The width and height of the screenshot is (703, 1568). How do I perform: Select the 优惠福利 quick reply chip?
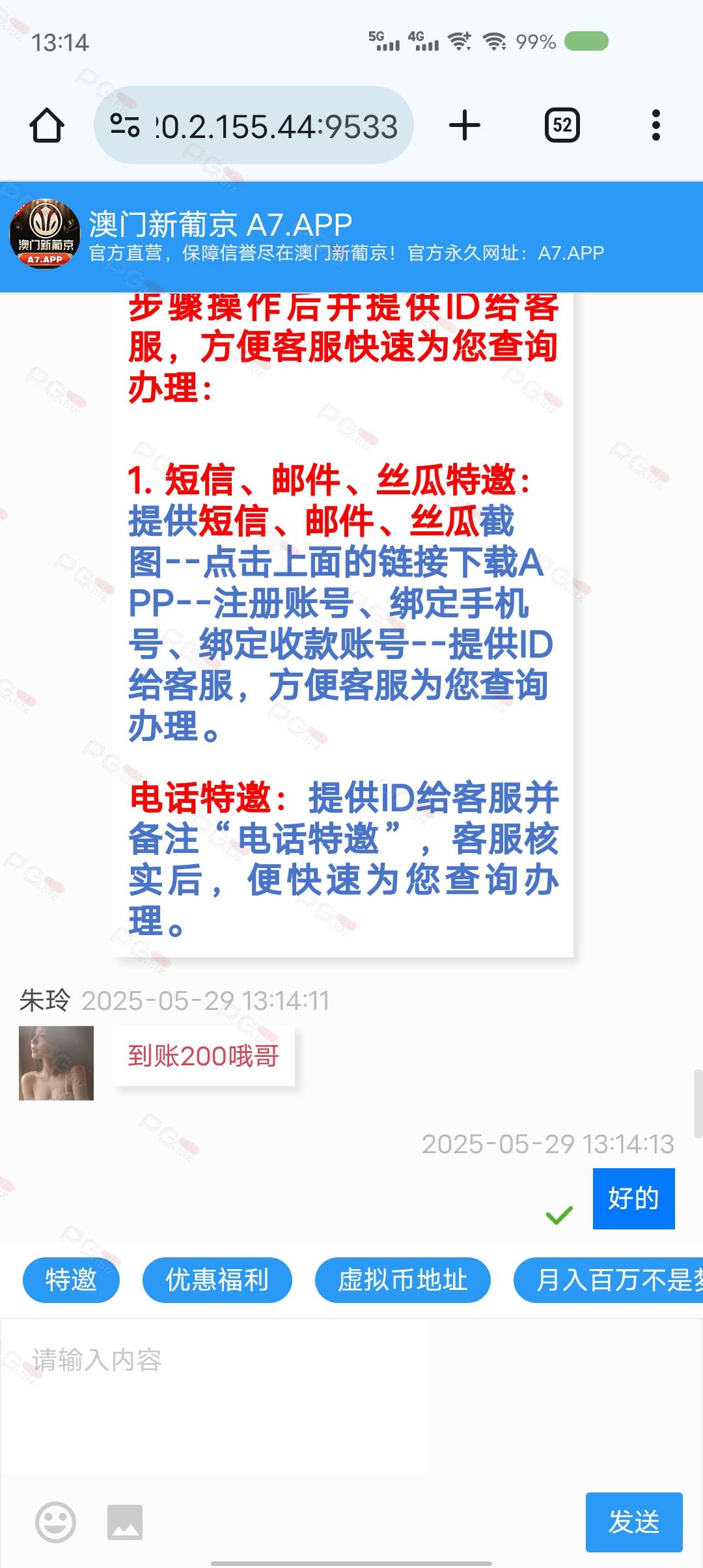(x=217, y=1280)
